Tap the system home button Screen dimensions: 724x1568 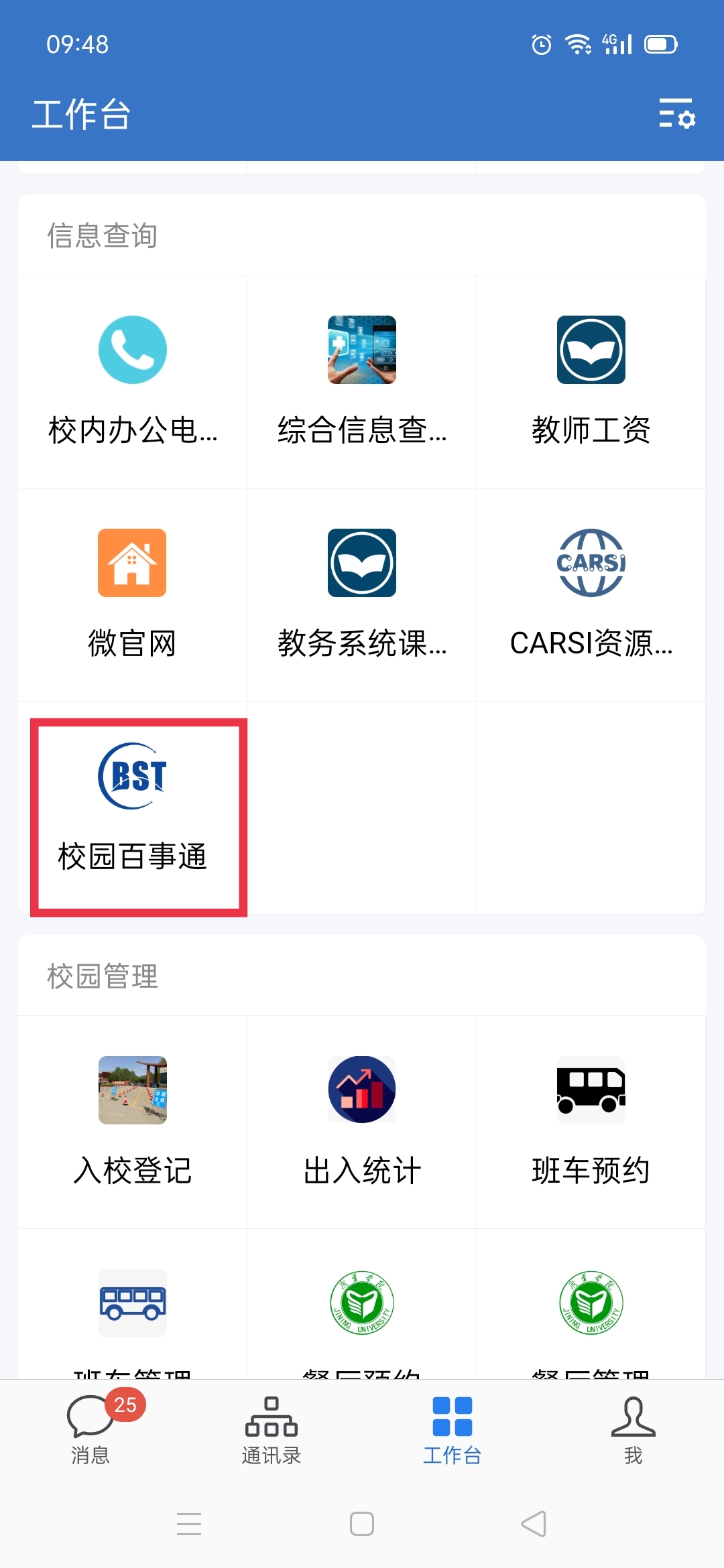click(x=362, y=1524)
